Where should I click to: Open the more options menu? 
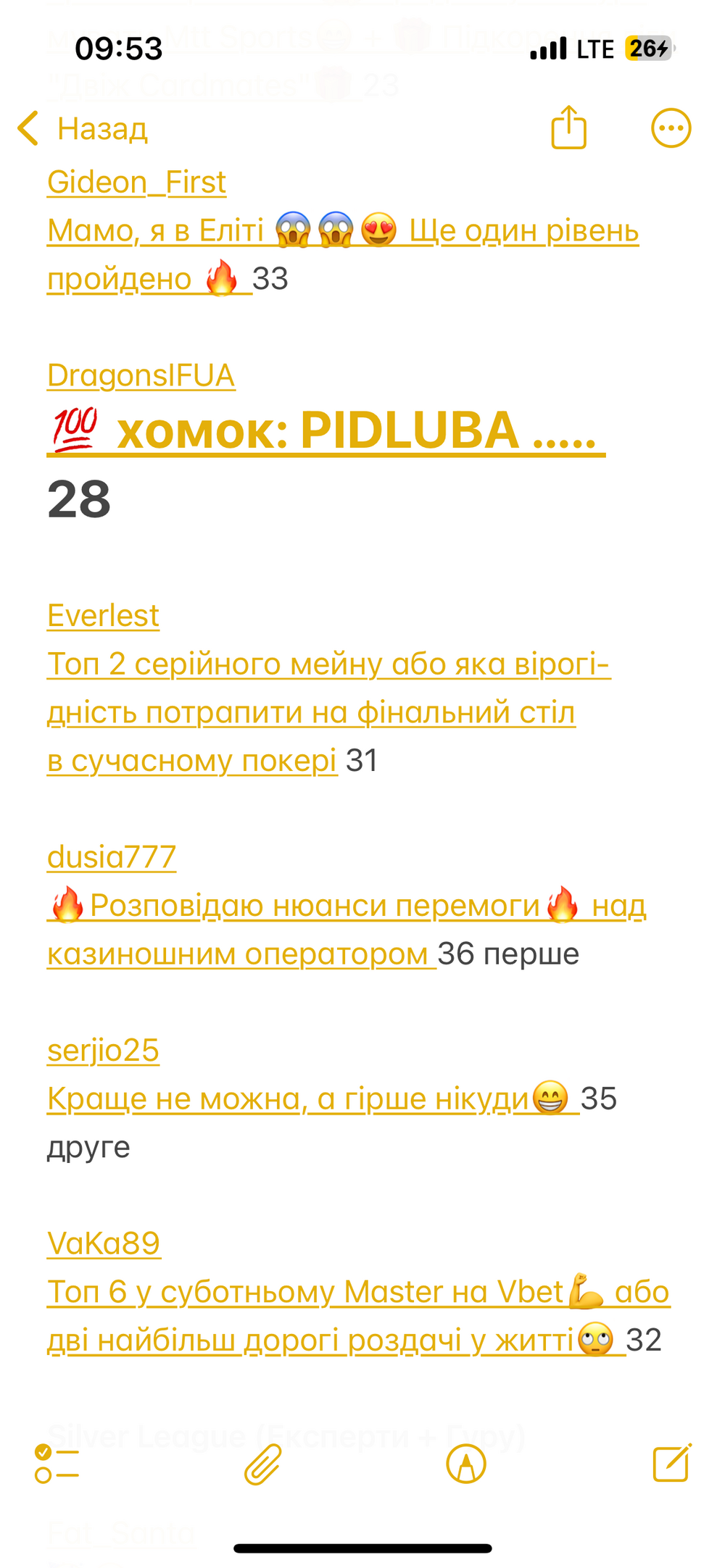point(671,129)
